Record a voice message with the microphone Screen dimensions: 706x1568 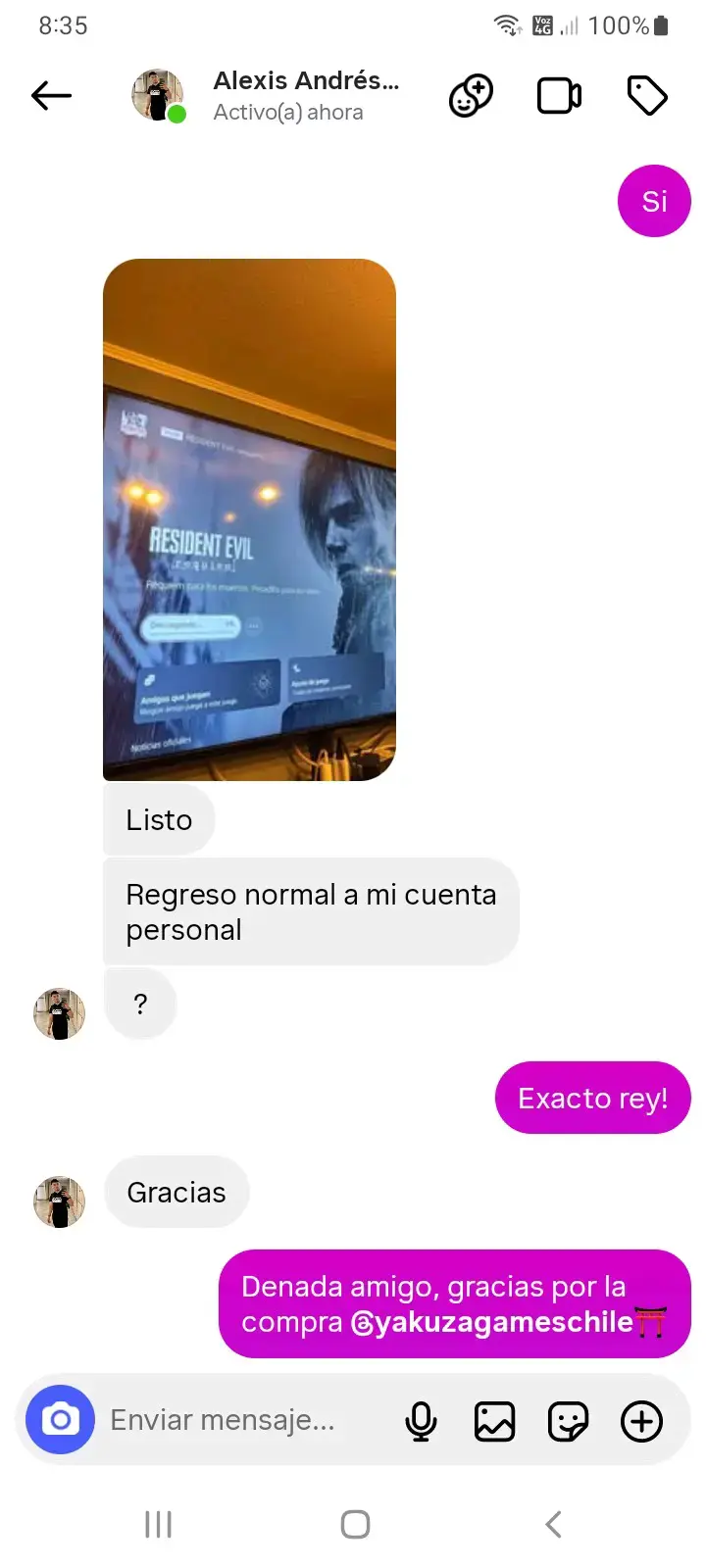[421, 1421]
